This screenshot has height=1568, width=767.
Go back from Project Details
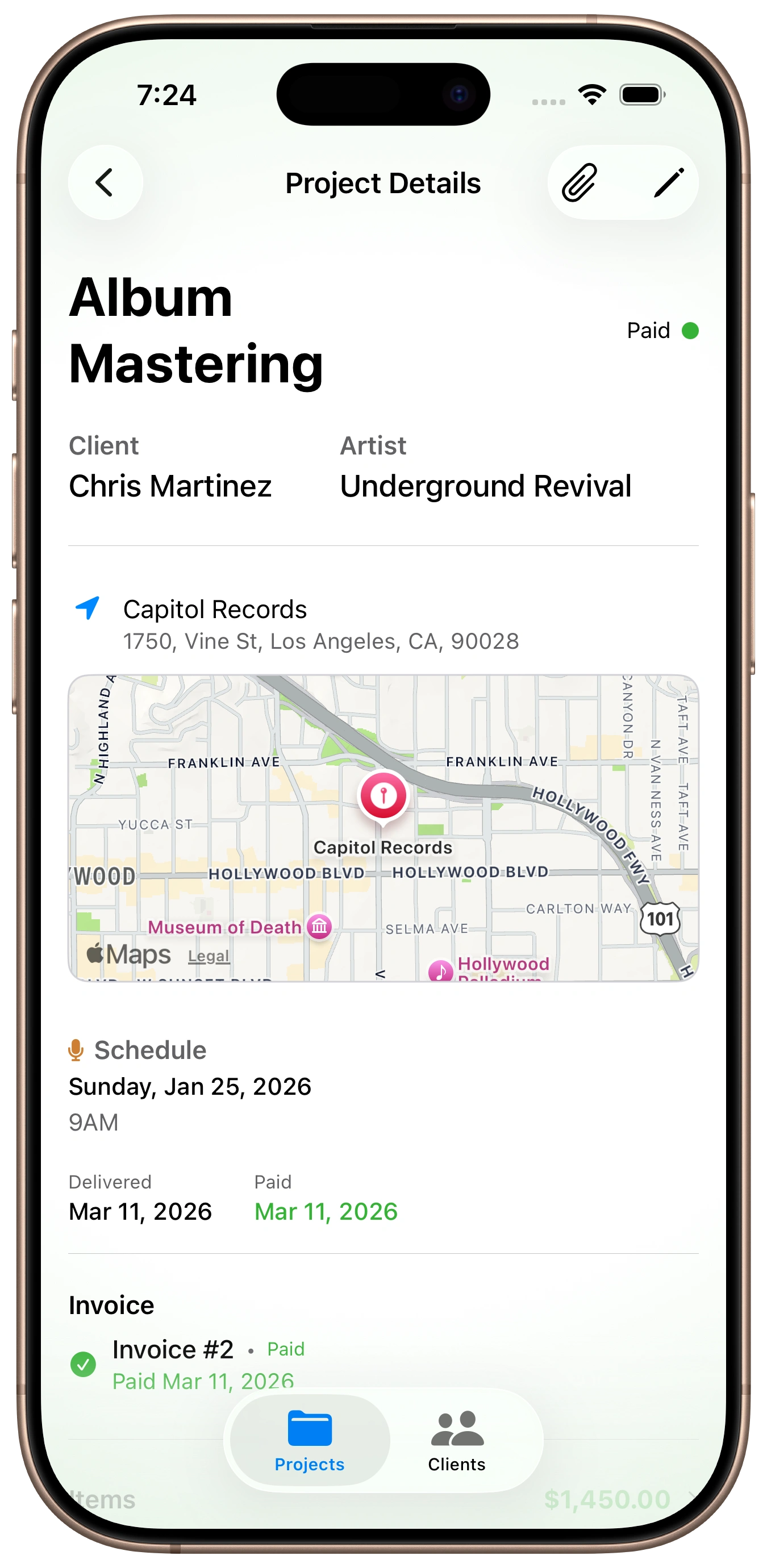coord(105,182)
